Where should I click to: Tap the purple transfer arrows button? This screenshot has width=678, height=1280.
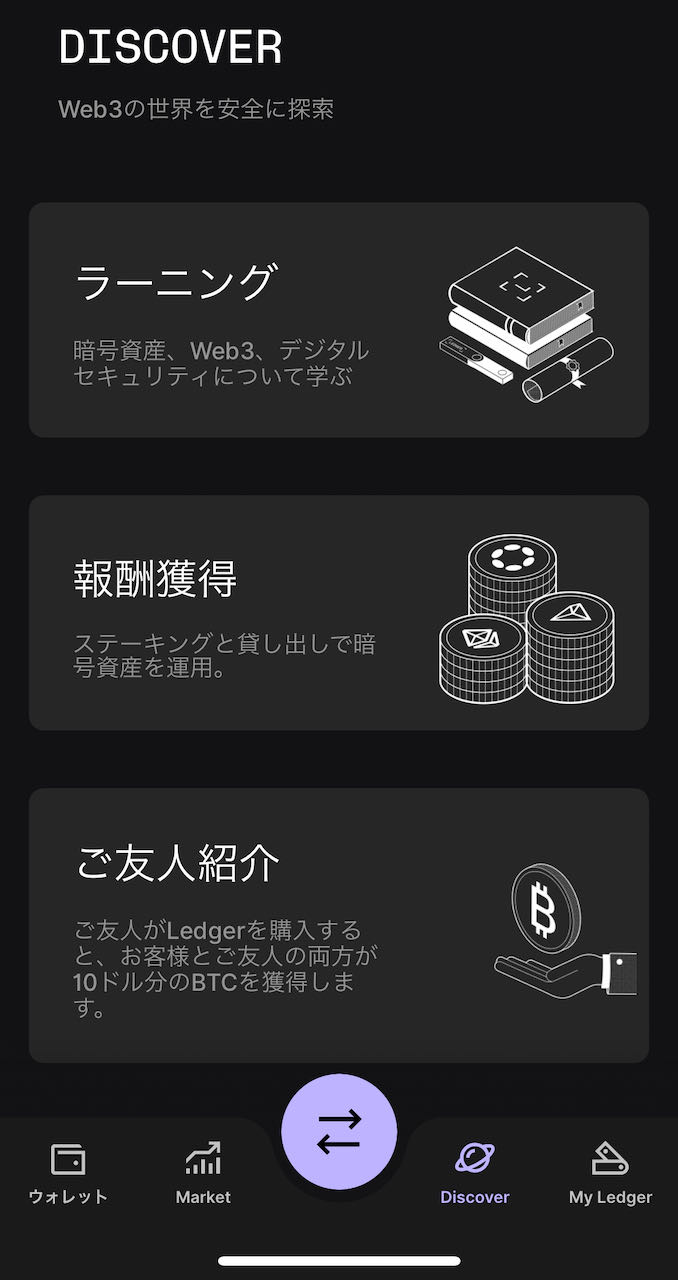click(339, 1132)
